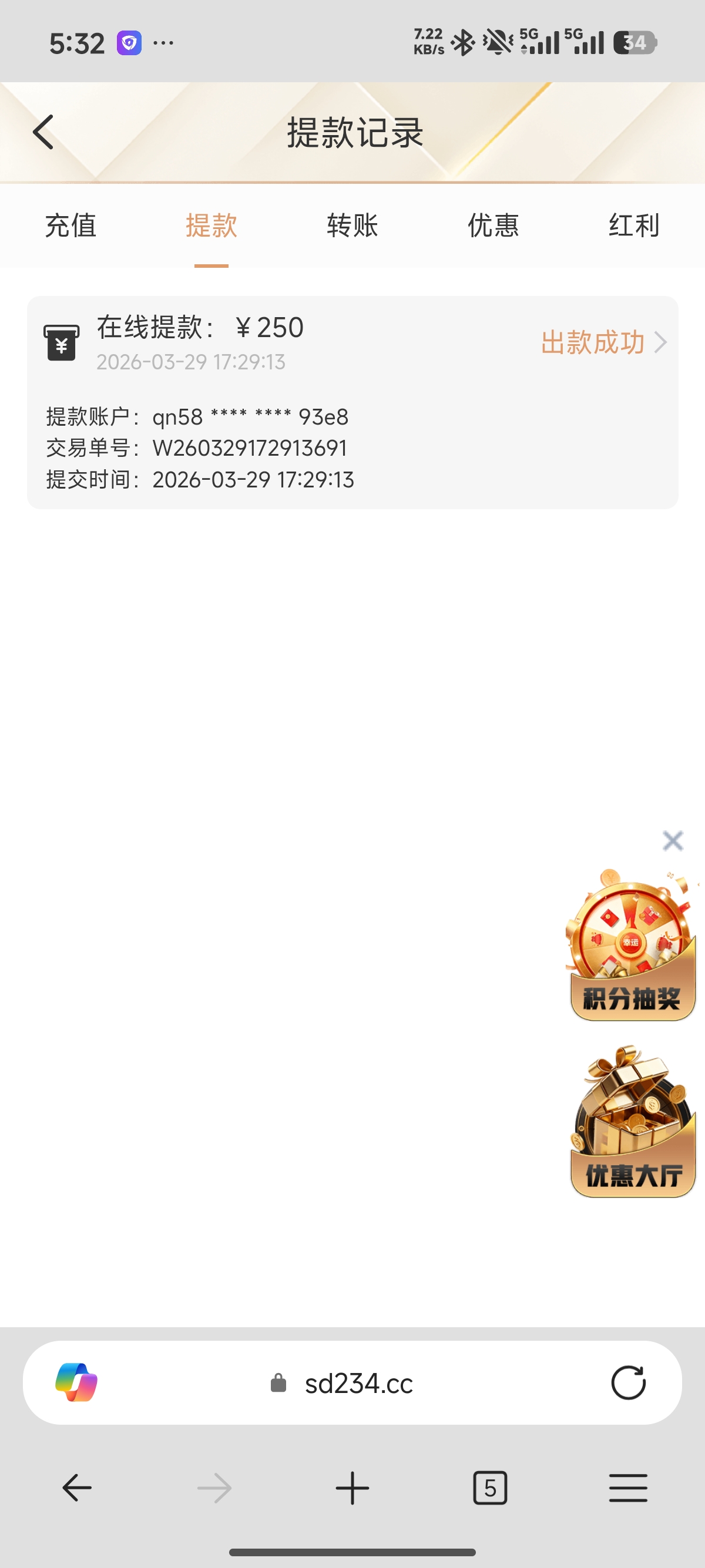Show the open tabs switcher
This screenshot has width=705, height=1568.
490,1488
